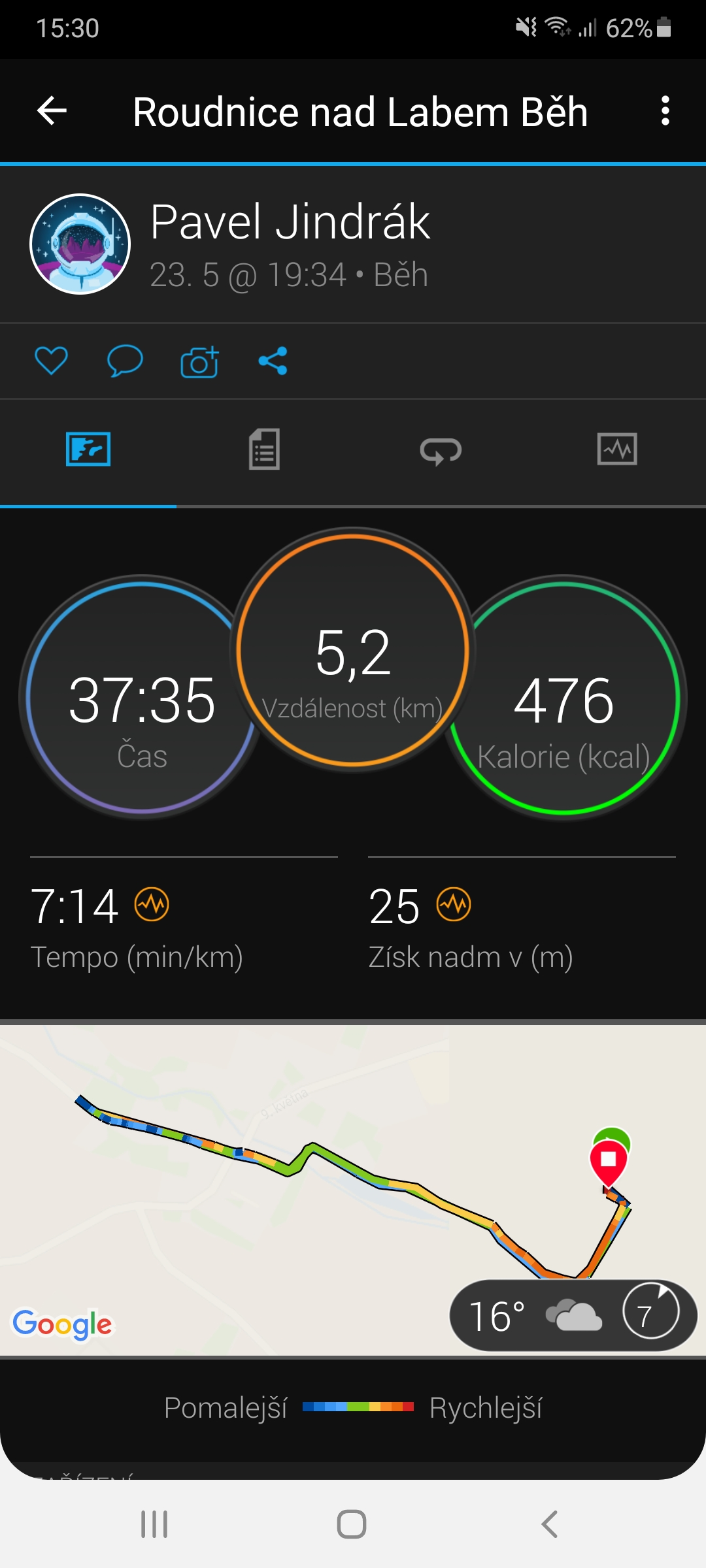Open the three-dot overflow menu

coord(665,110)
